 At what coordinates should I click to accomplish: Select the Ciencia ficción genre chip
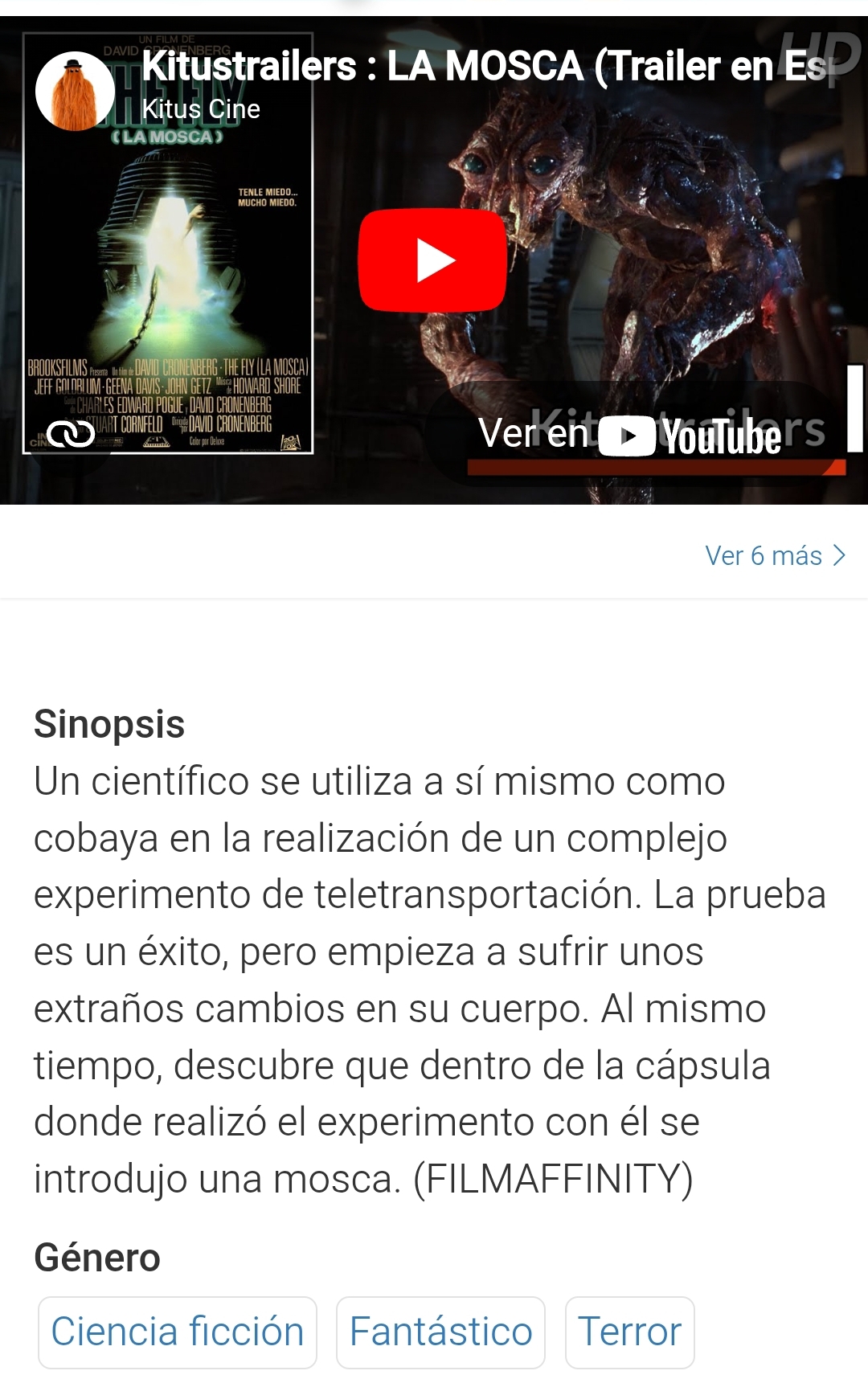point(178,1332)
